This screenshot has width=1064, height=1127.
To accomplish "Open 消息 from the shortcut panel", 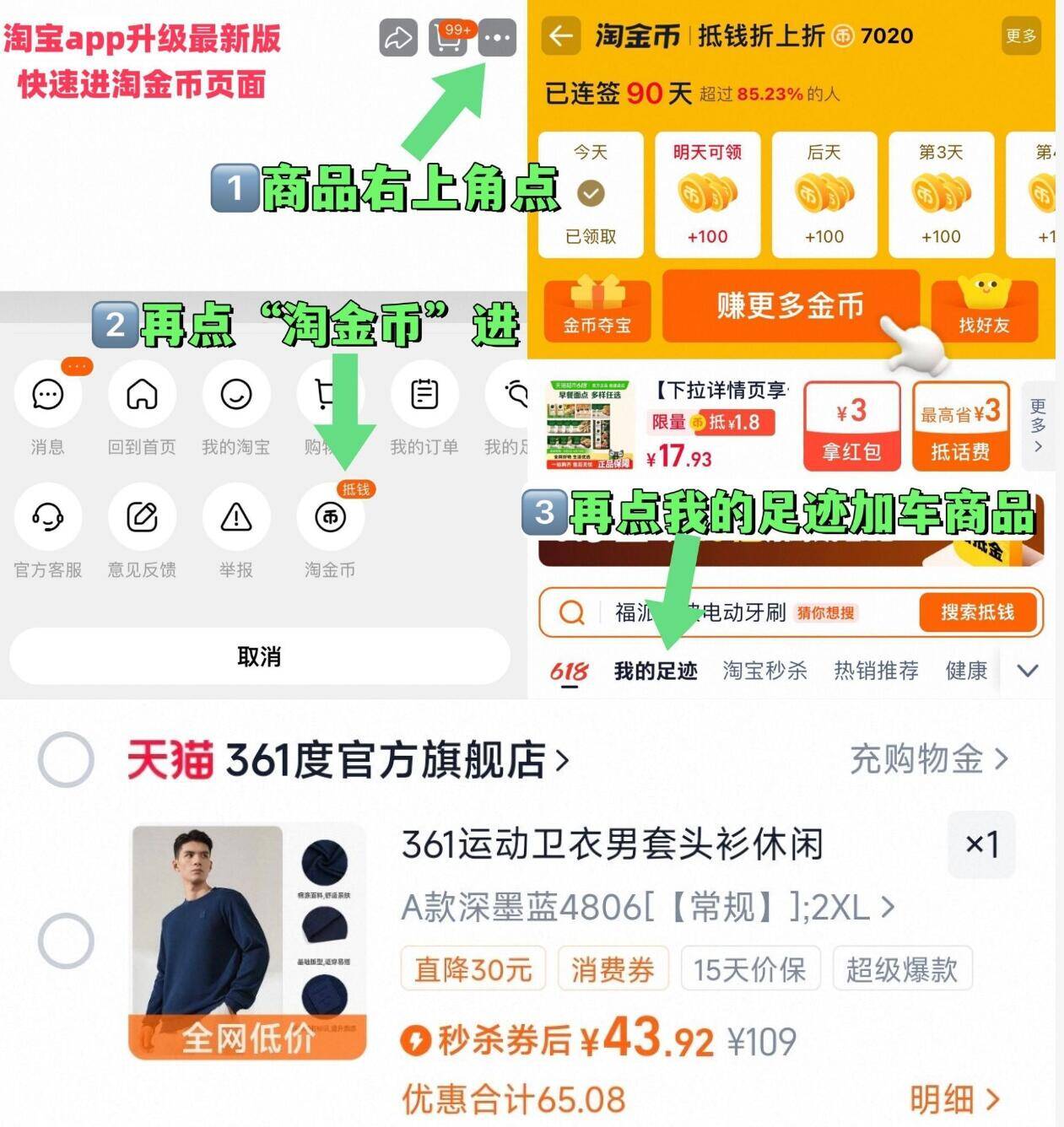I will (x=48, y=395).
